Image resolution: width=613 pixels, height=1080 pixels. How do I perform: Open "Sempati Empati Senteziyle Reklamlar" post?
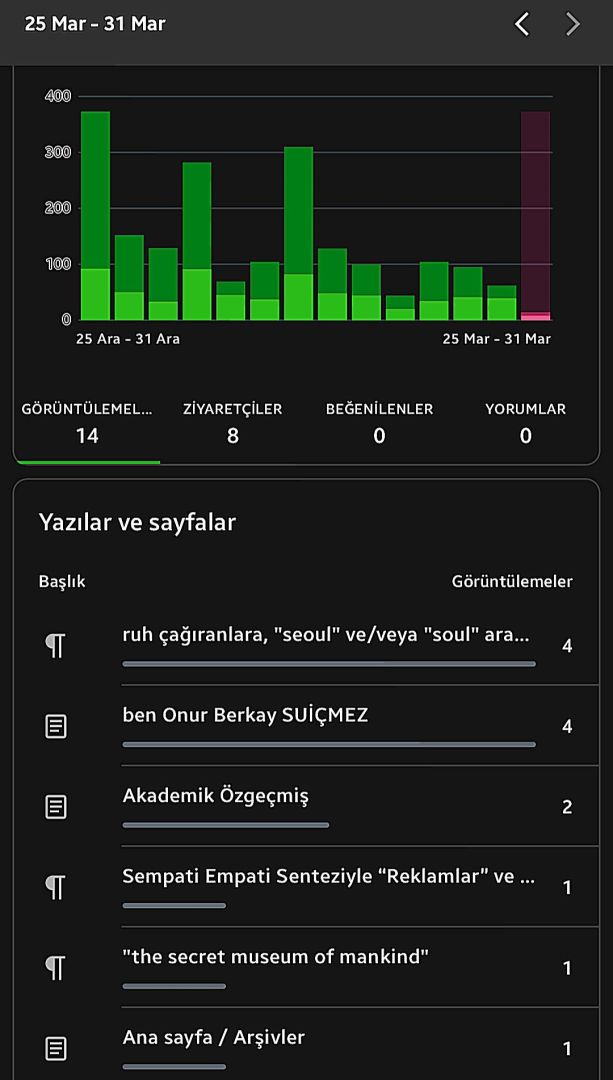click(x=328, y=877)
